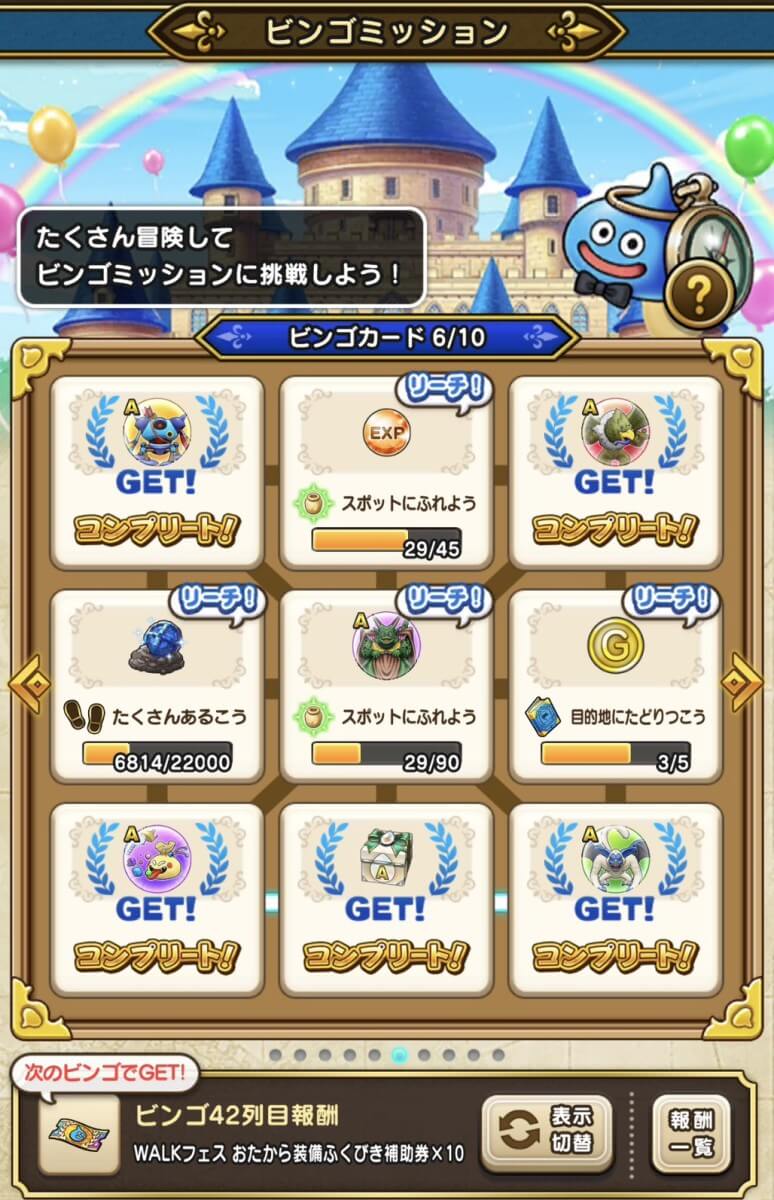Tap the 表示切替 display switch button
Image resolution: width=774 pixels, height=1200 pixels.
tap(546, 1134)
